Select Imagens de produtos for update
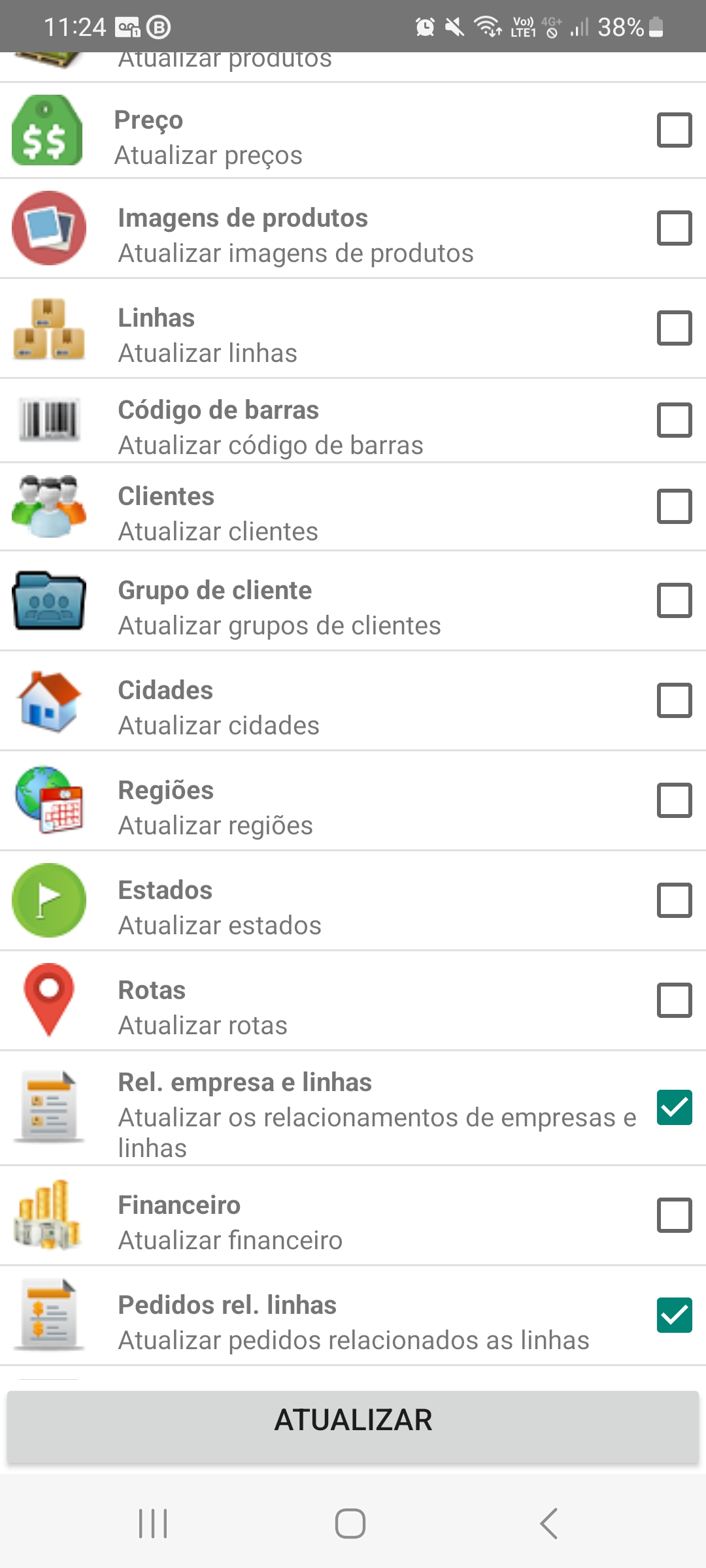Image resolution: width=706 pixels, height=1568 pixels. pyautogui.click(x=674, y=228)
